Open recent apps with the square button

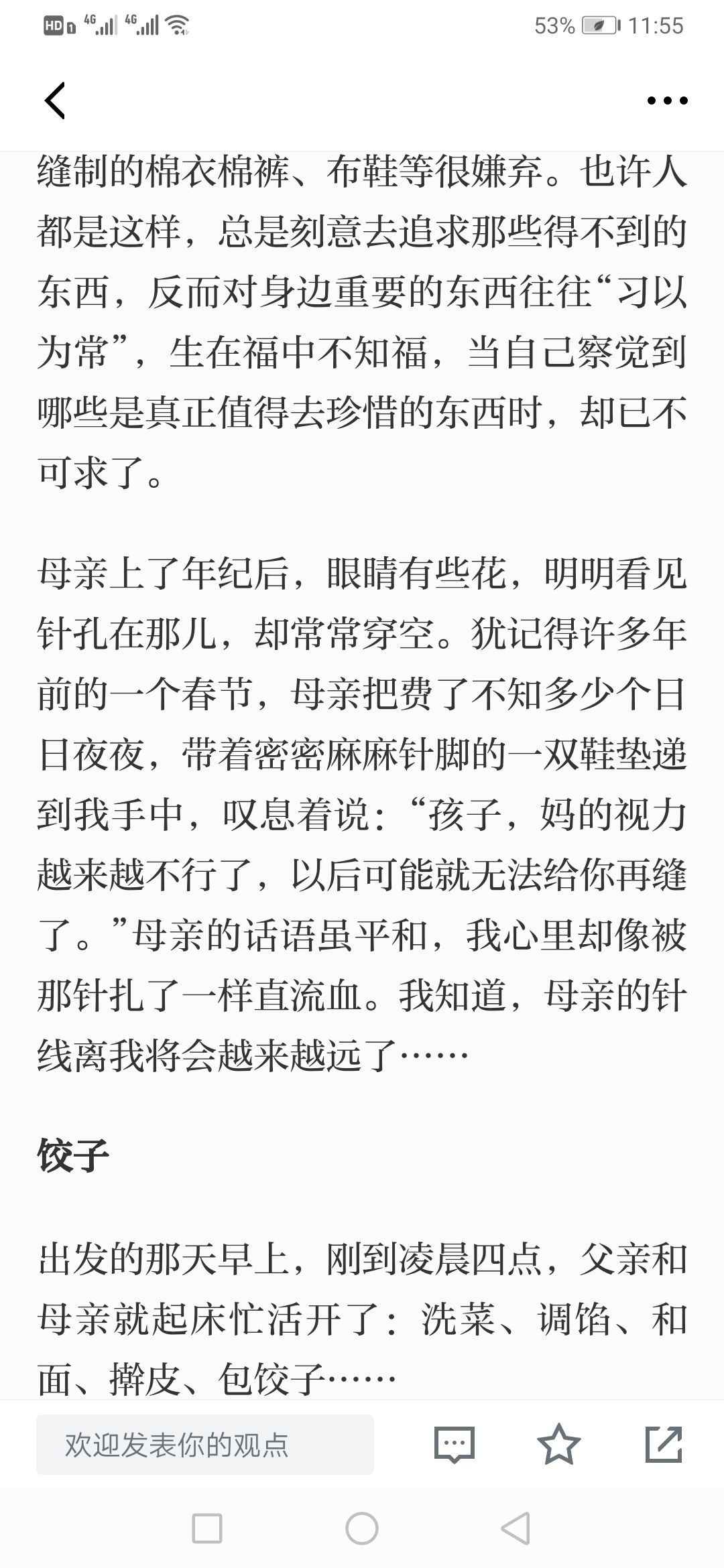tap(207, 1528)
